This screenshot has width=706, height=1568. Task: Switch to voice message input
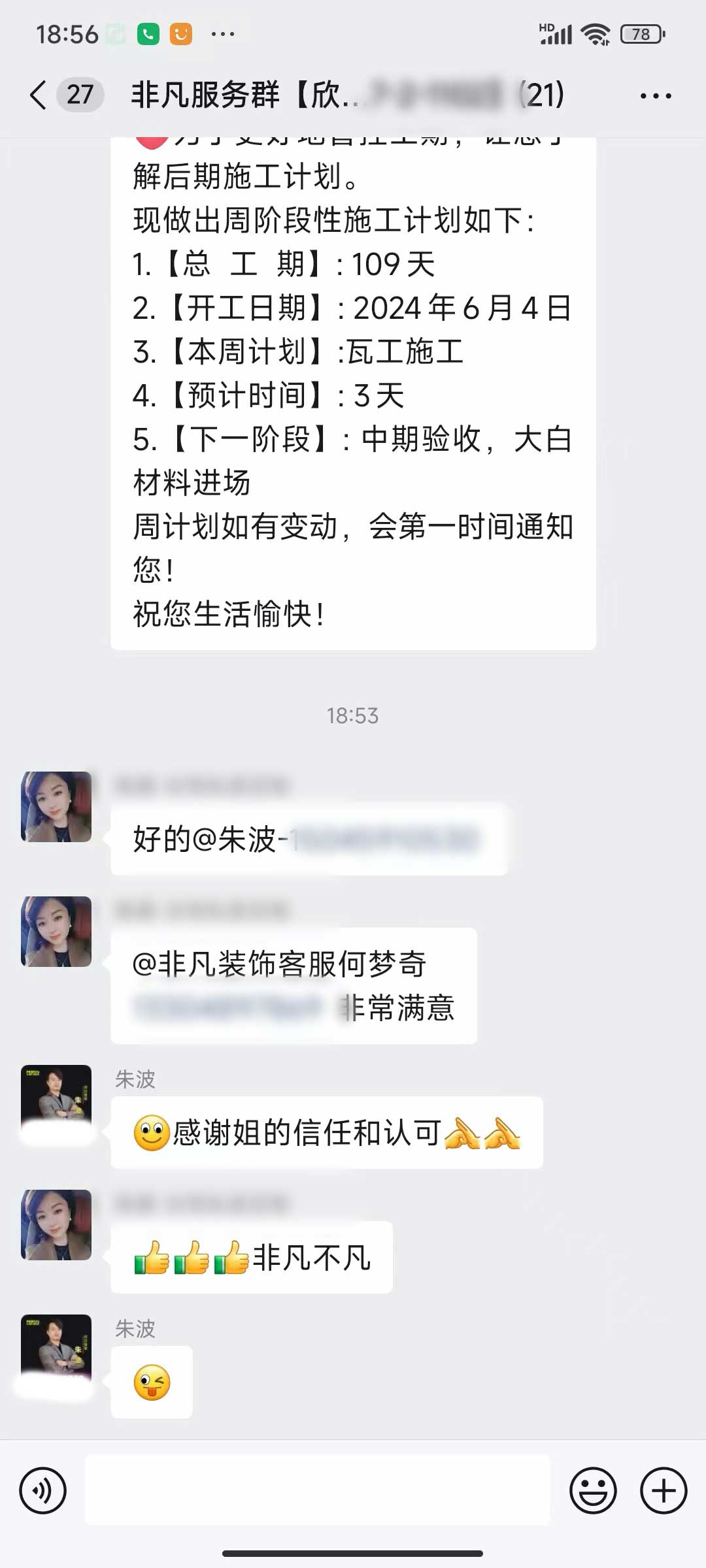coord(42,1490)
